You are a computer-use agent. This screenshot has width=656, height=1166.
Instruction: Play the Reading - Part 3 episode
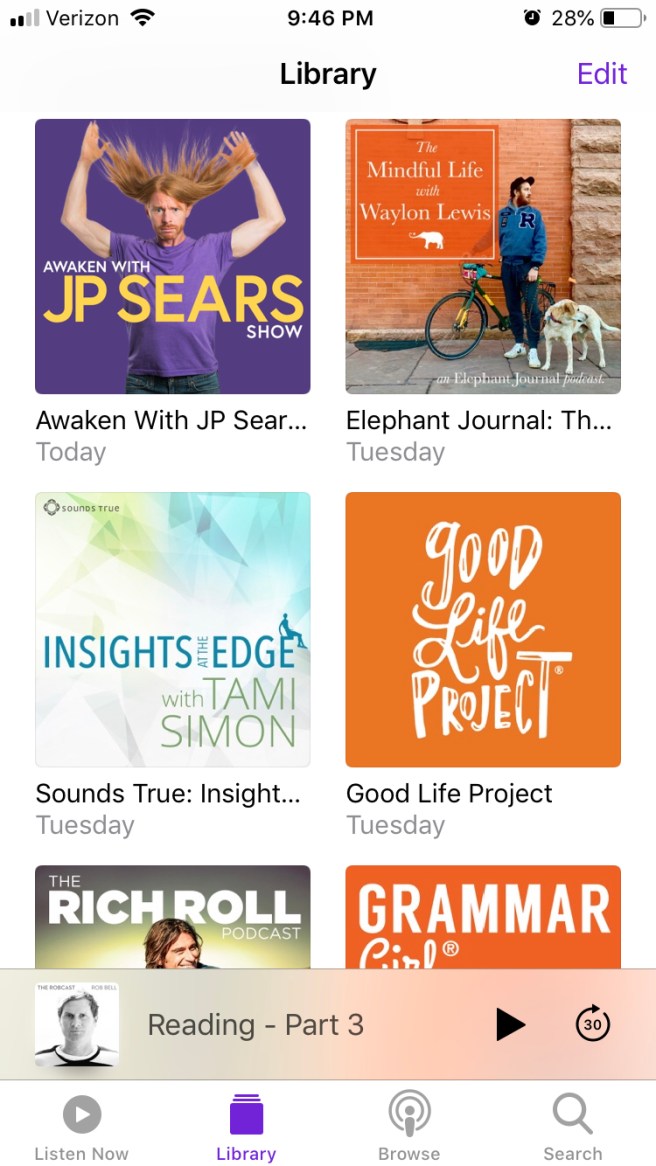(510, 1024)
